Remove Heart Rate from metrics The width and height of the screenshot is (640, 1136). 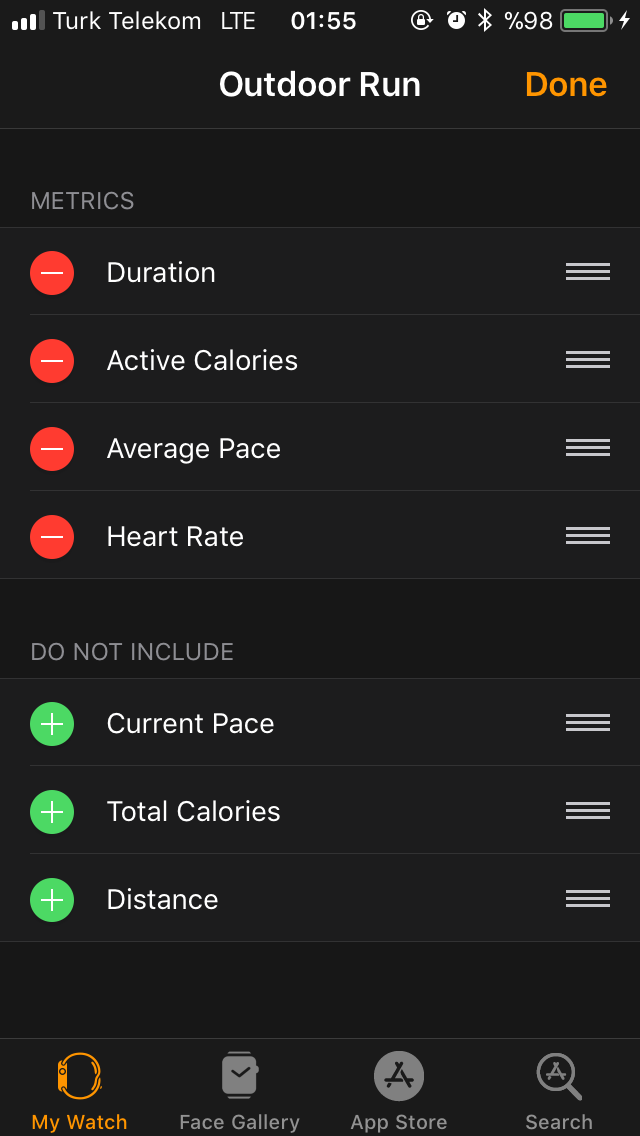point(51,537)
